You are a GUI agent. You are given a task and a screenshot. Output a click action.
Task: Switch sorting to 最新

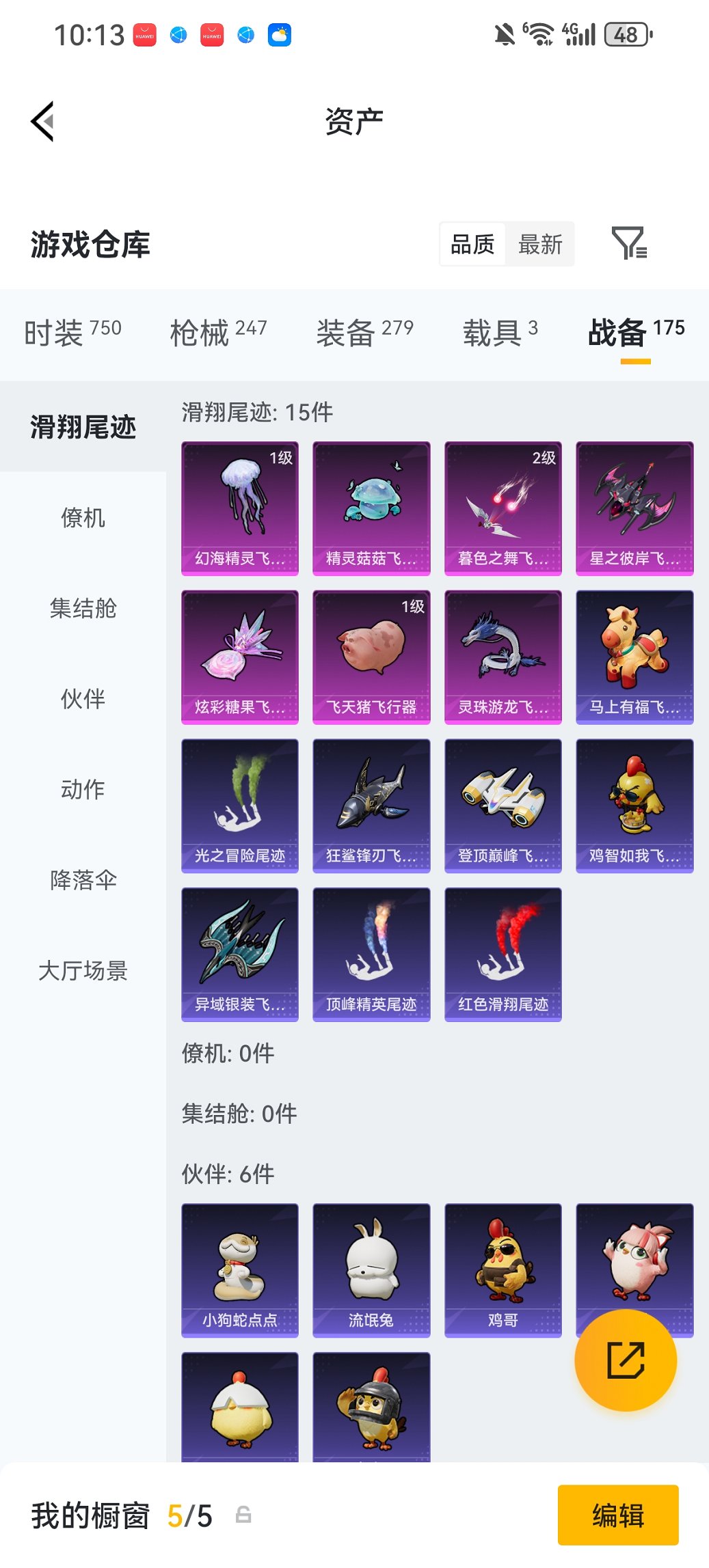point(541,244)
